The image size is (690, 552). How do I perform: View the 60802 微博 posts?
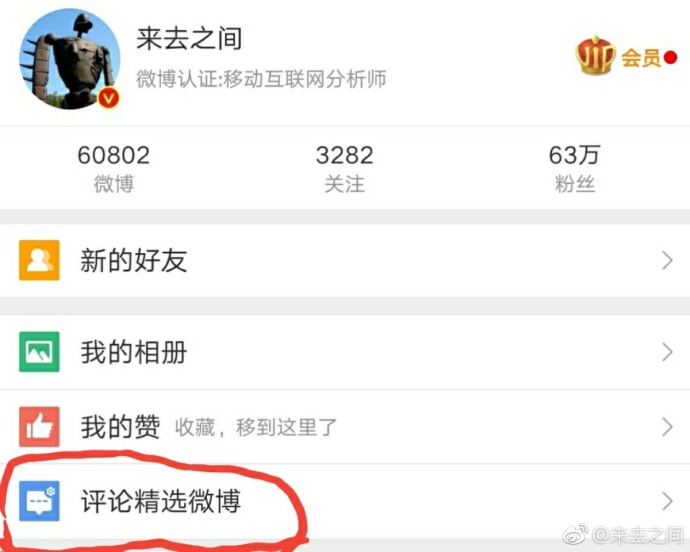(x=114, y=168)
